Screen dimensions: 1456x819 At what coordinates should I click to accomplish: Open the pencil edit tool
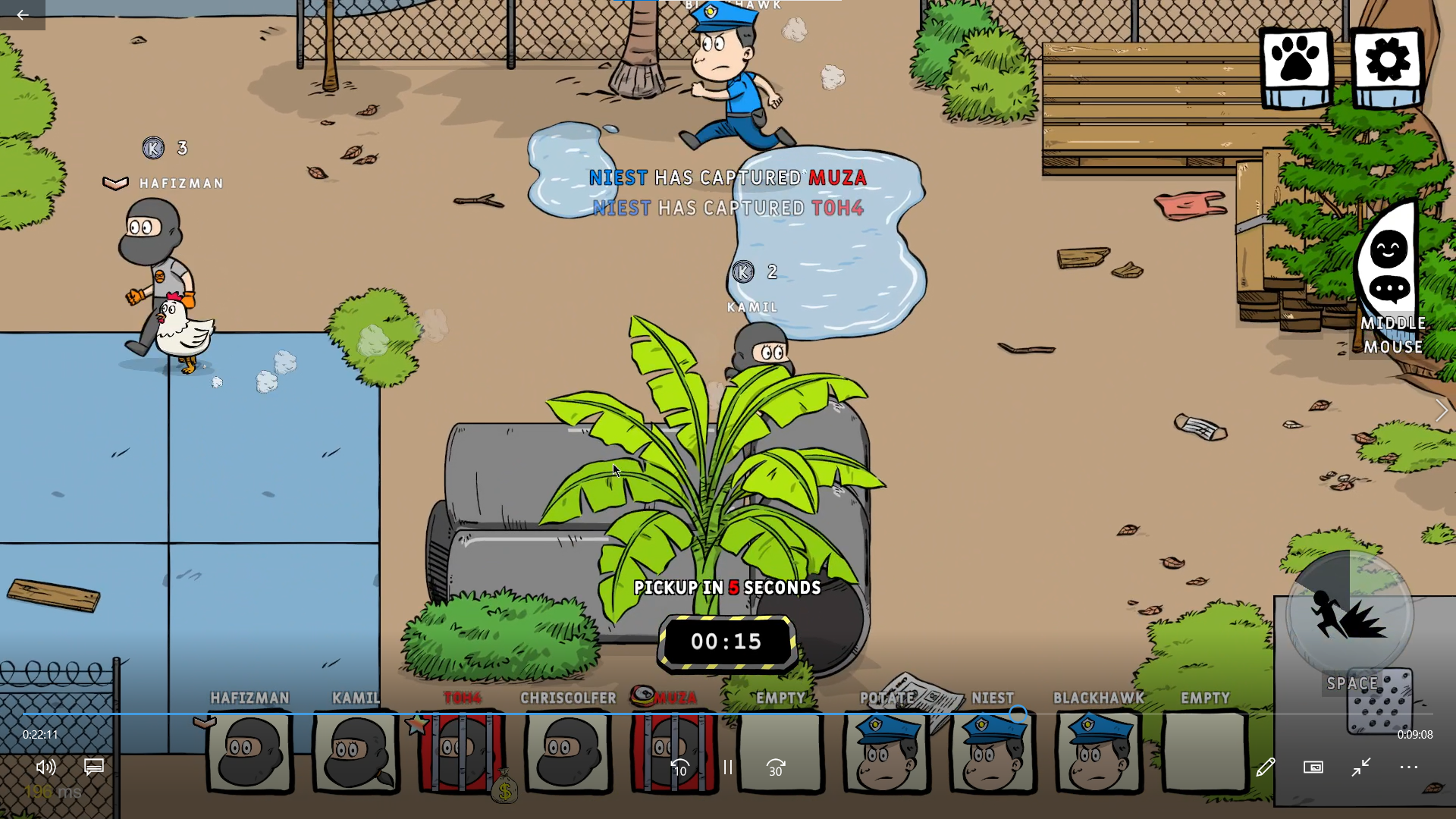tap(1266, 767)
